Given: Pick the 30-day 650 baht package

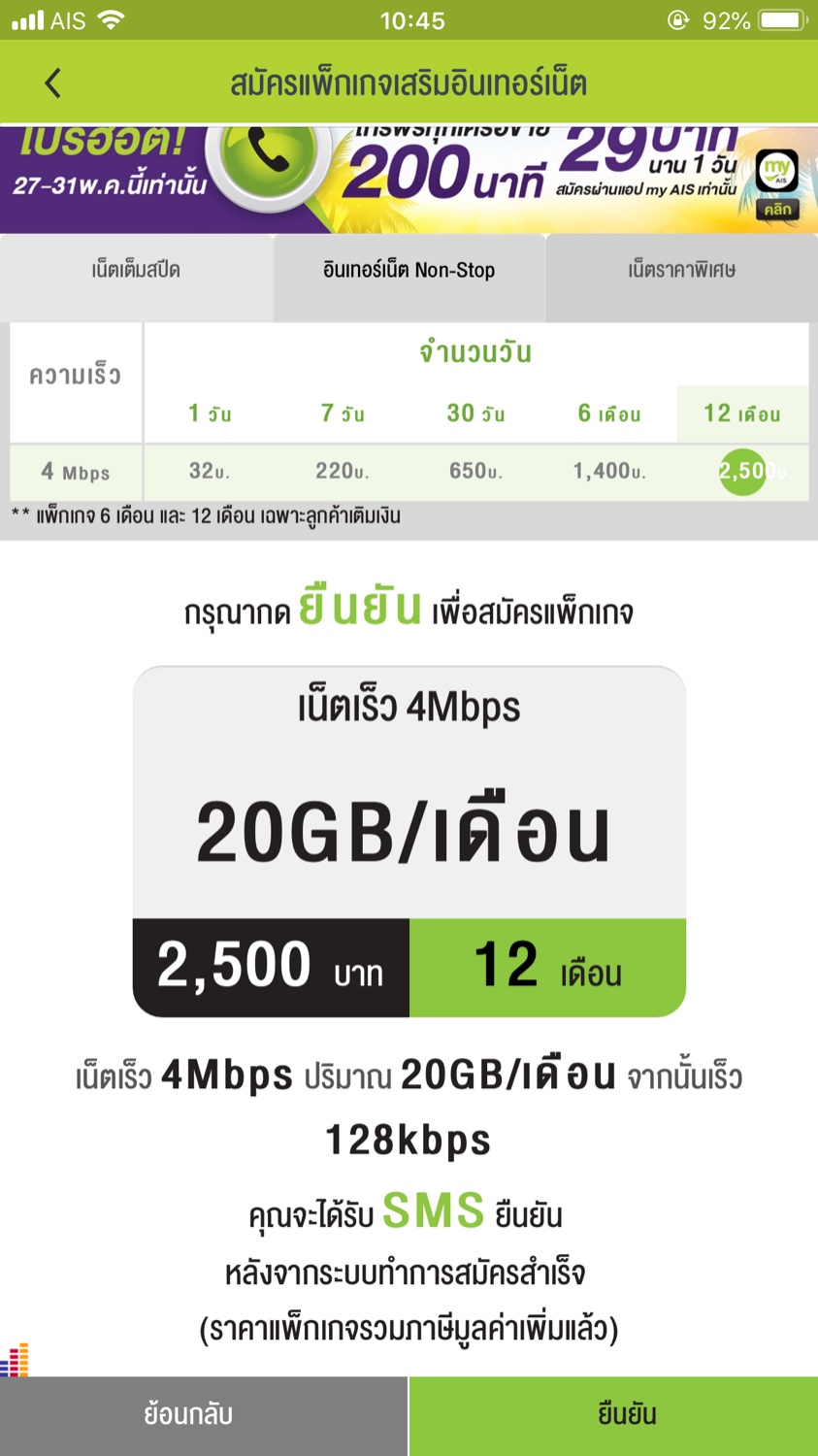Looking at the screenshot, I should coord(475,472).
